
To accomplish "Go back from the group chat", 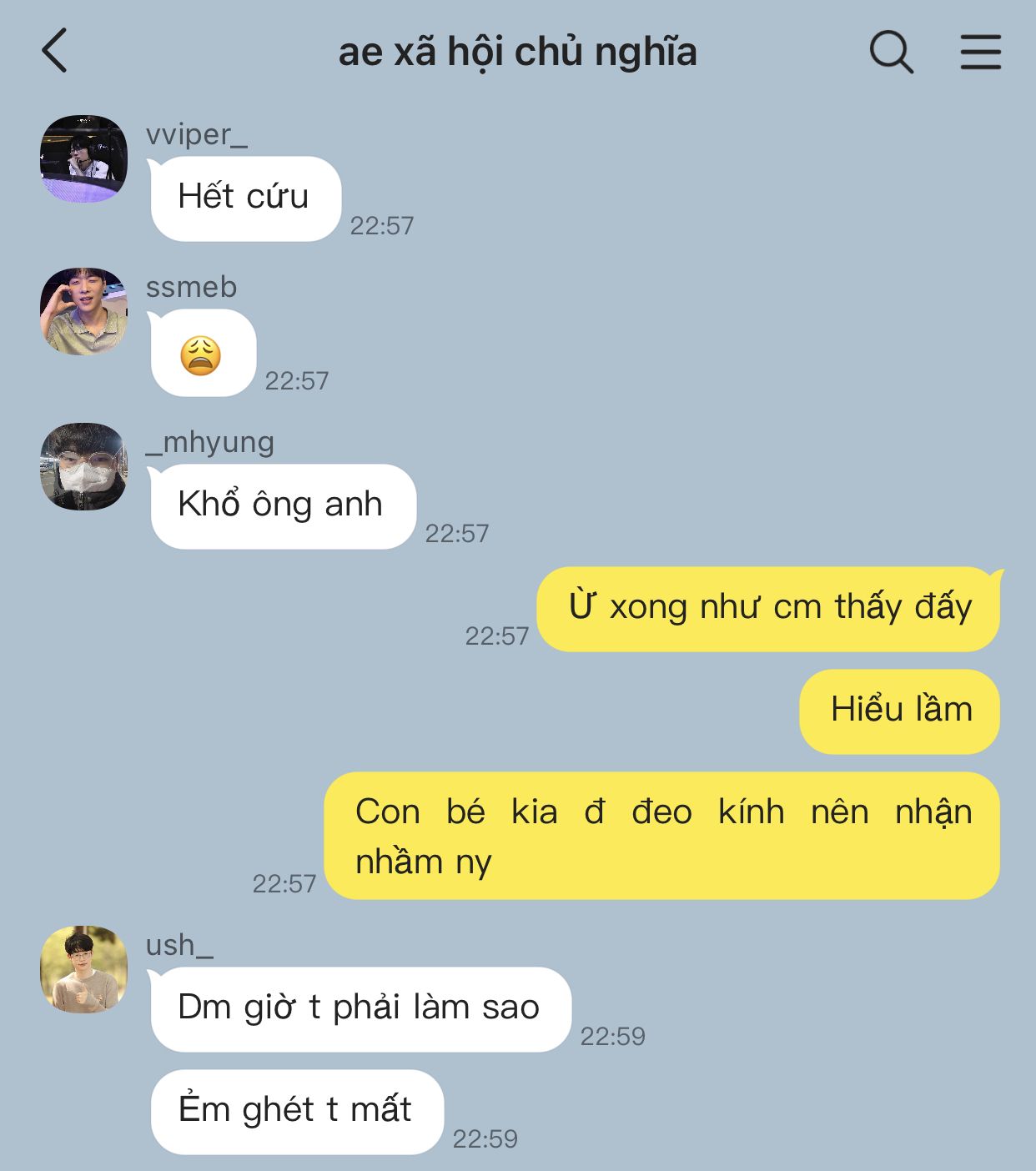I will tap(55, 51).
